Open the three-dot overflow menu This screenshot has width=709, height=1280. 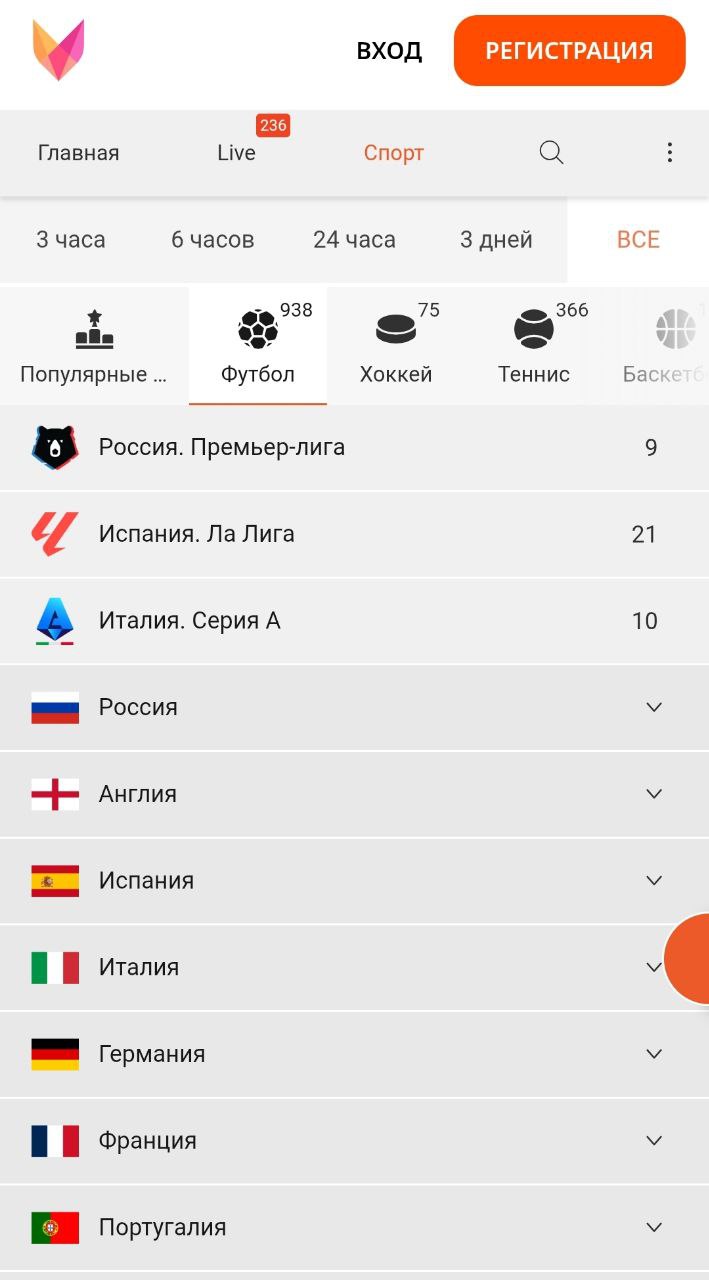(670, 153)
